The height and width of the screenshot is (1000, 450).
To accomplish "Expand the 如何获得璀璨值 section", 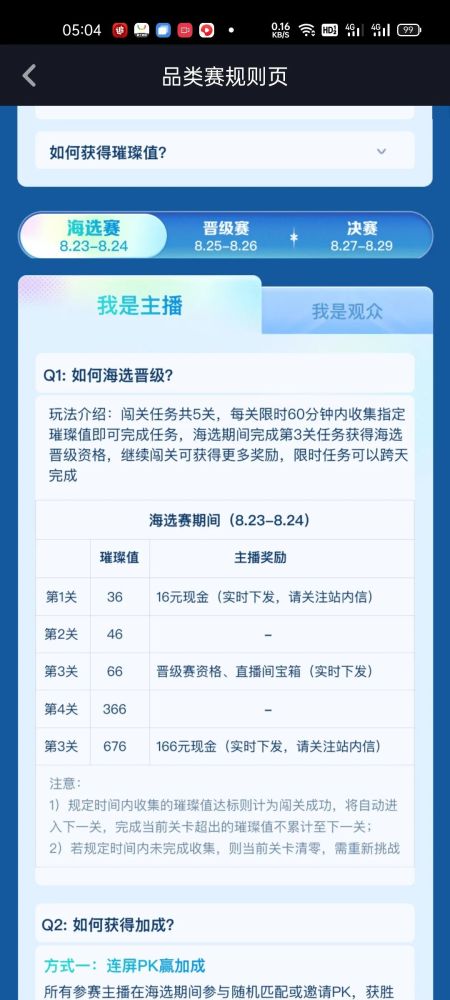I will click(224, 152).
